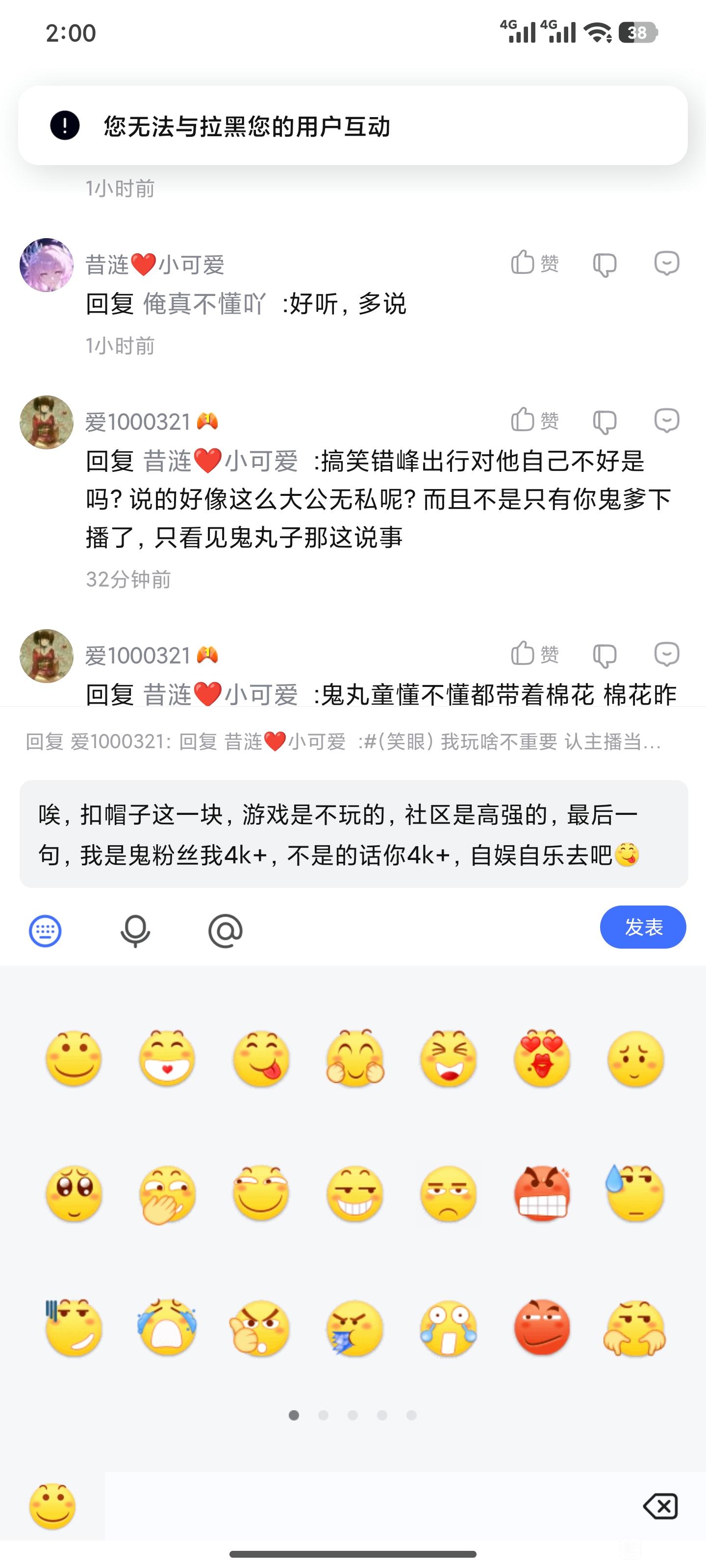Insert the heart-eyes kiss emoji
706x1568 pixels.
[542, 1059]
